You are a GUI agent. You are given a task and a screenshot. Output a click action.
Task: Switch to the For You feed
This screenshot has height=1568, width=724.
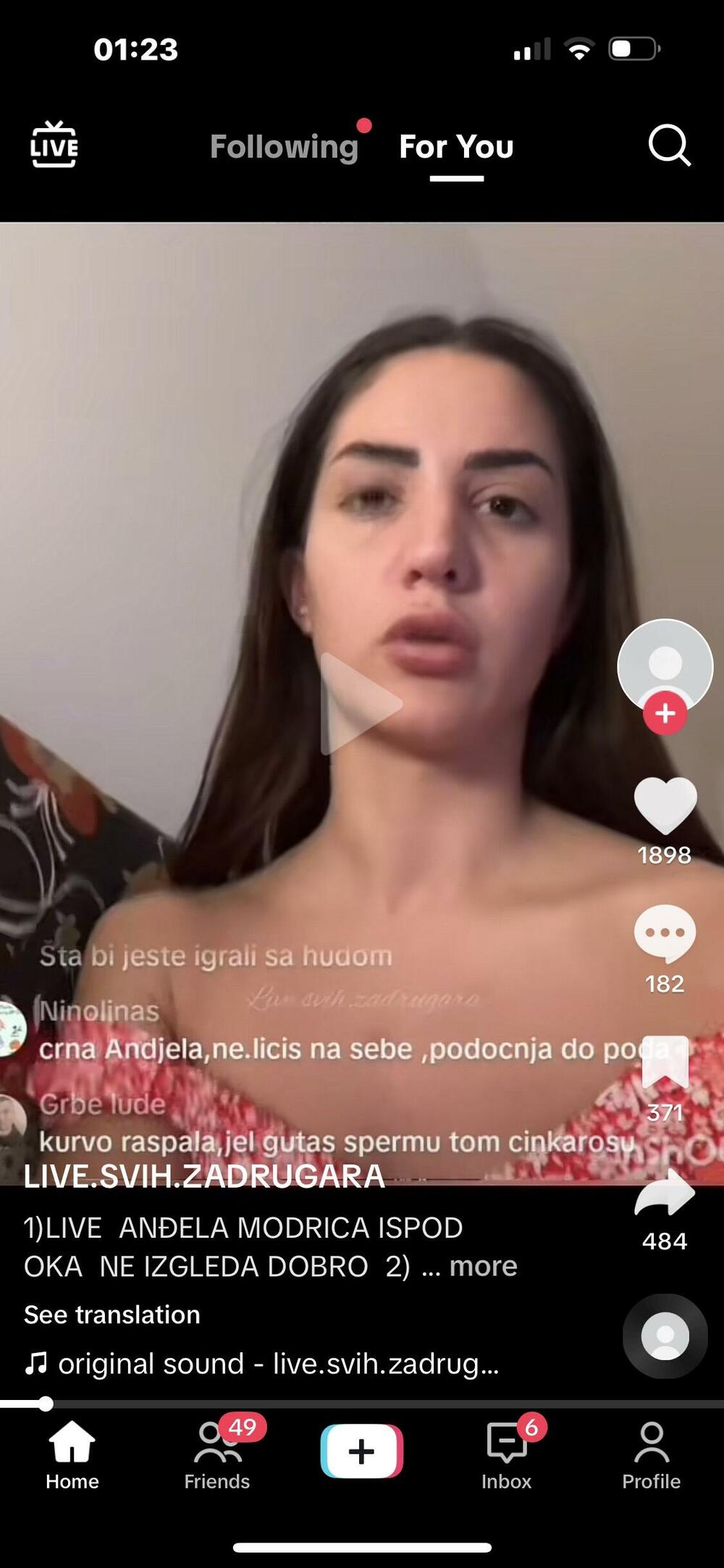(x=456, y=146)
